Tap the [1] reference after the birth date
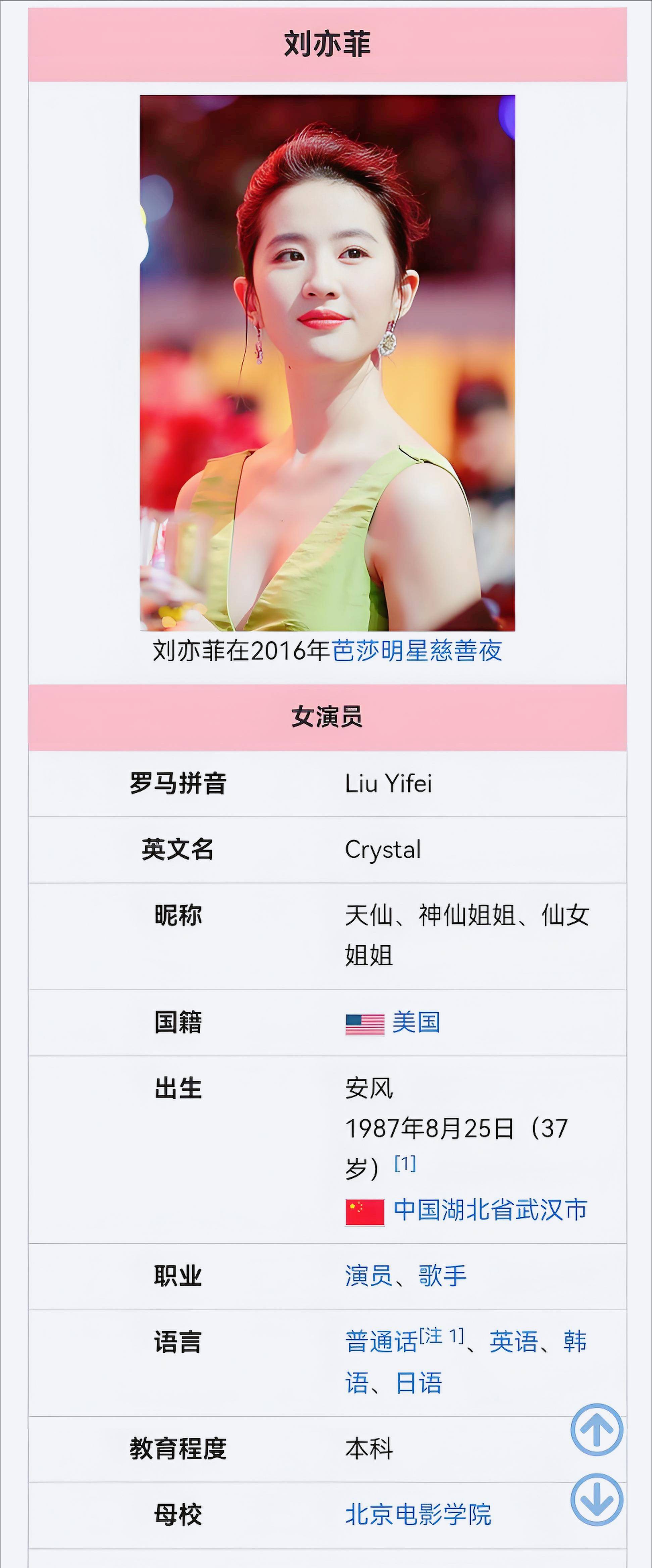Screen dimensions: 652x1568 [x=405, y=1163]
